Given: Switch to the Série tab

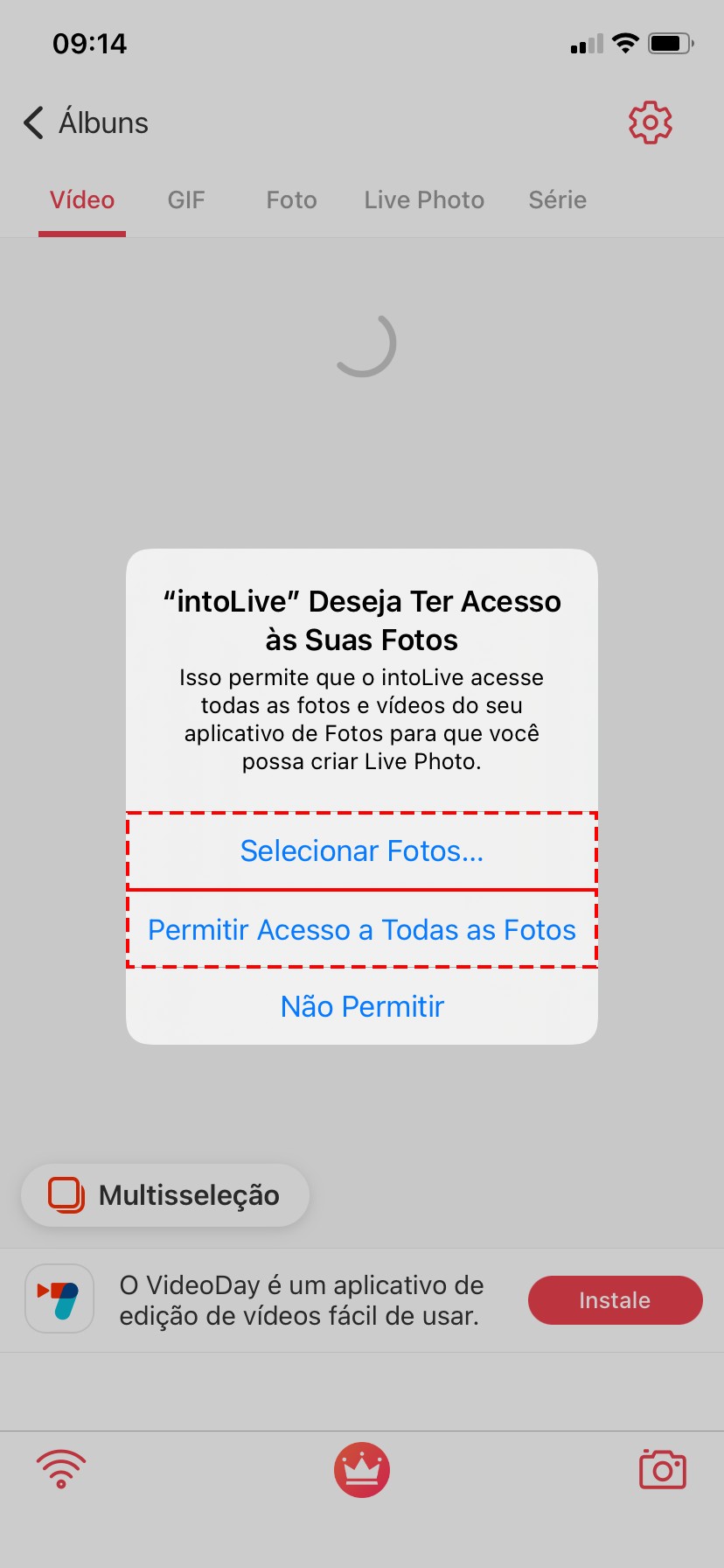Looking at the screenshot, I should pos(557,200).
